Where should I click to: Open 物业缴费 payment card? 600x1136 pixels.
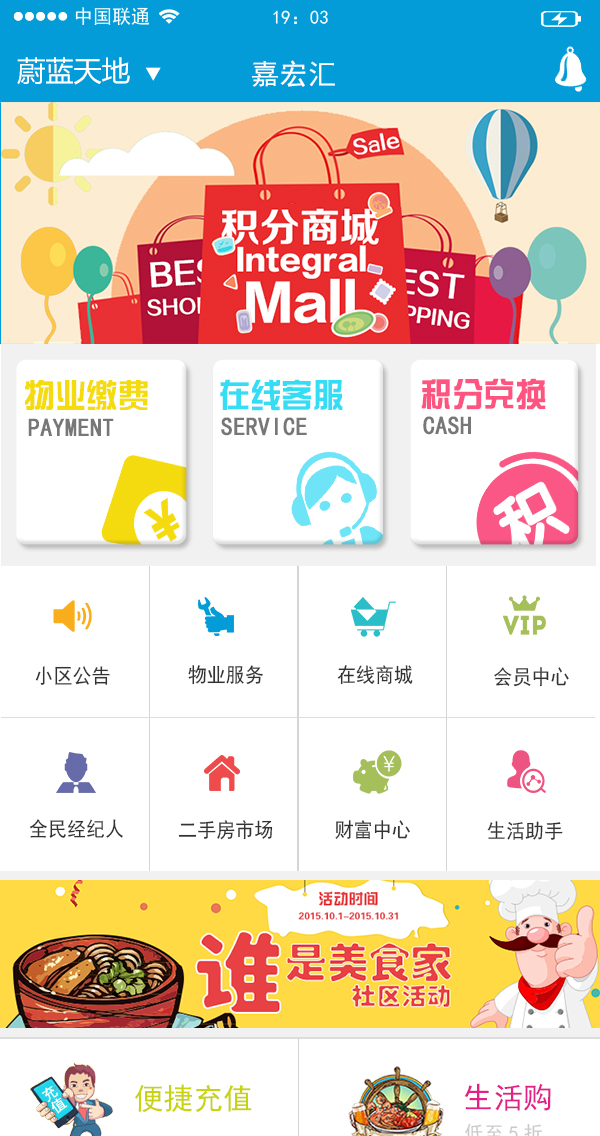101,452
